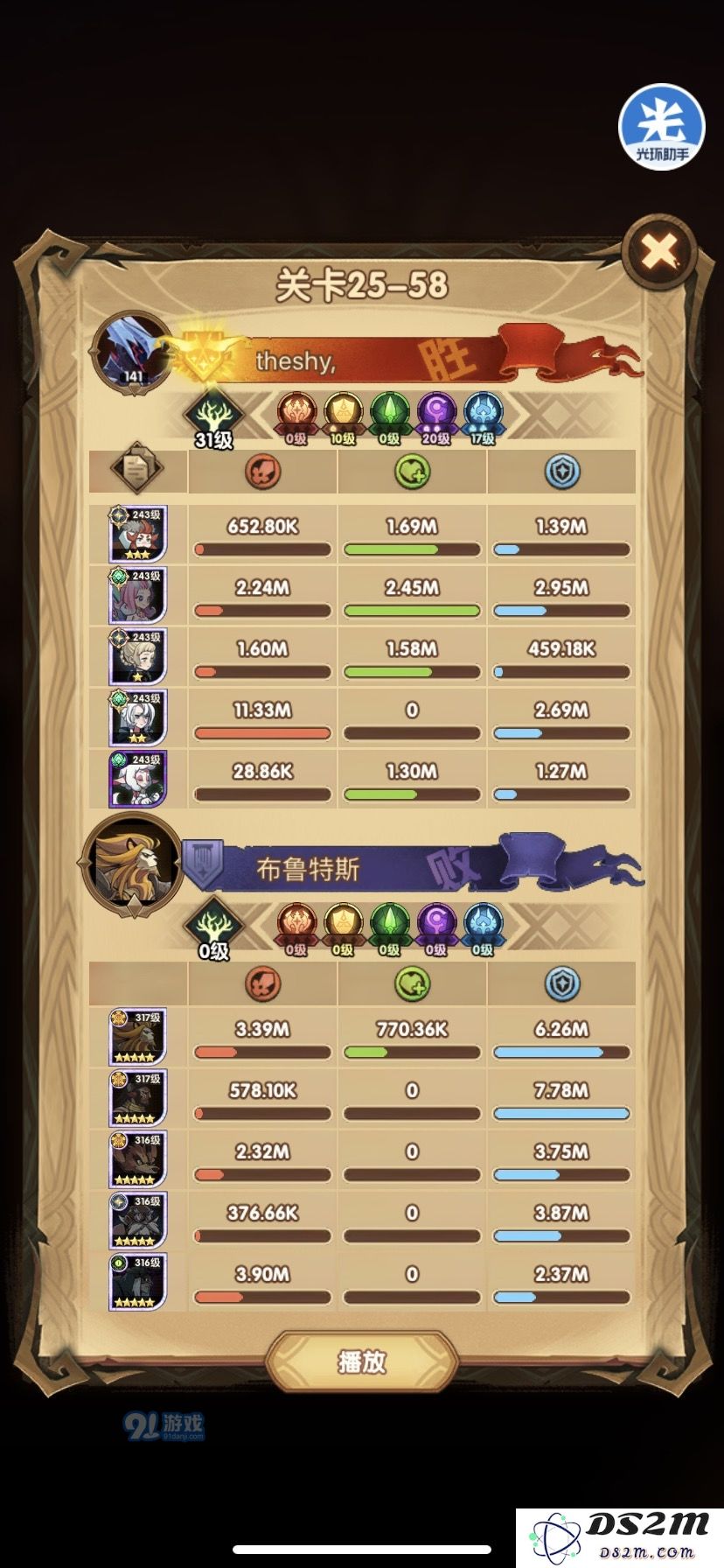Screen dimensions: 724x1568
Task: Open the 光环助手 floating assistant button
Action: (662, 127)
